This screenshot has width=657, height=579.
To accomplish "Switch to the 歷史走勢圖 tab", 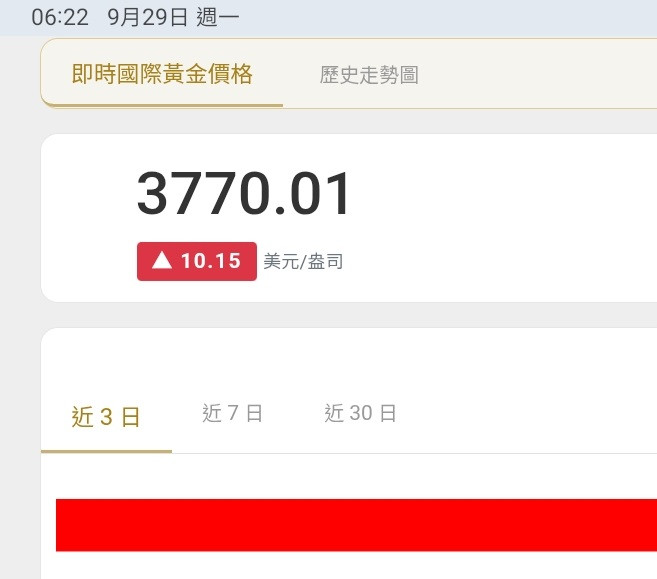I will point(368,75).
